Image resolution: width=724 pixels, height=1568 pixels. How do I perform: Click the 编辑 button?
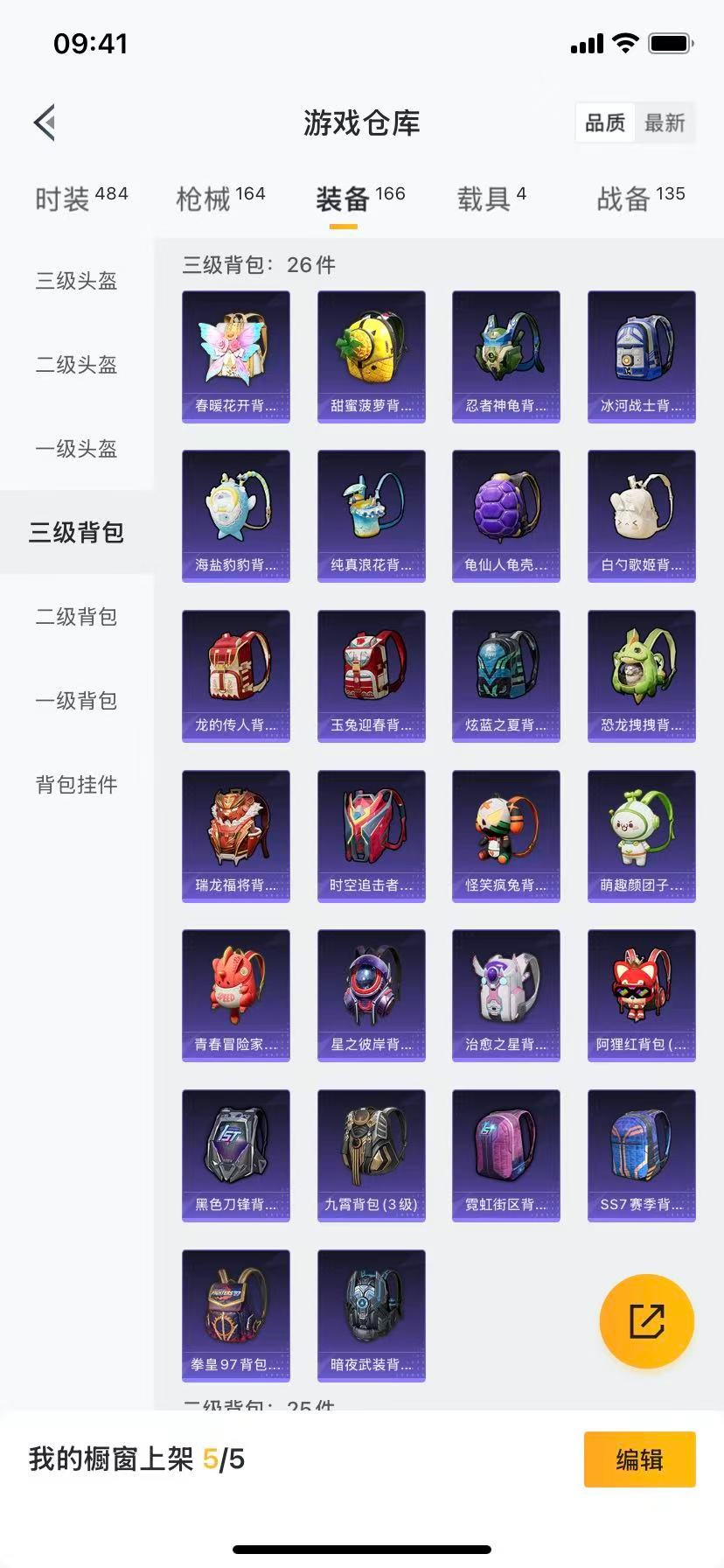click(x=639, y=1459)
